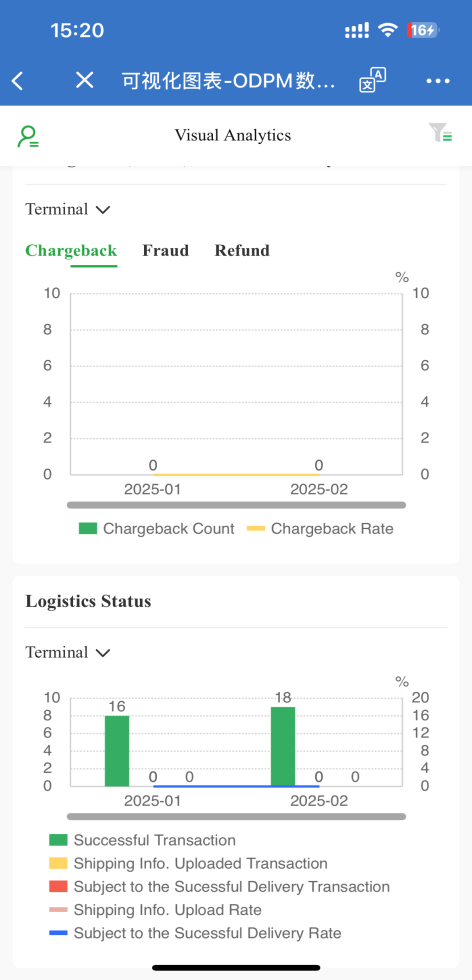
Task: Toggle the Successful Transaction legend series
Action: 143,840
